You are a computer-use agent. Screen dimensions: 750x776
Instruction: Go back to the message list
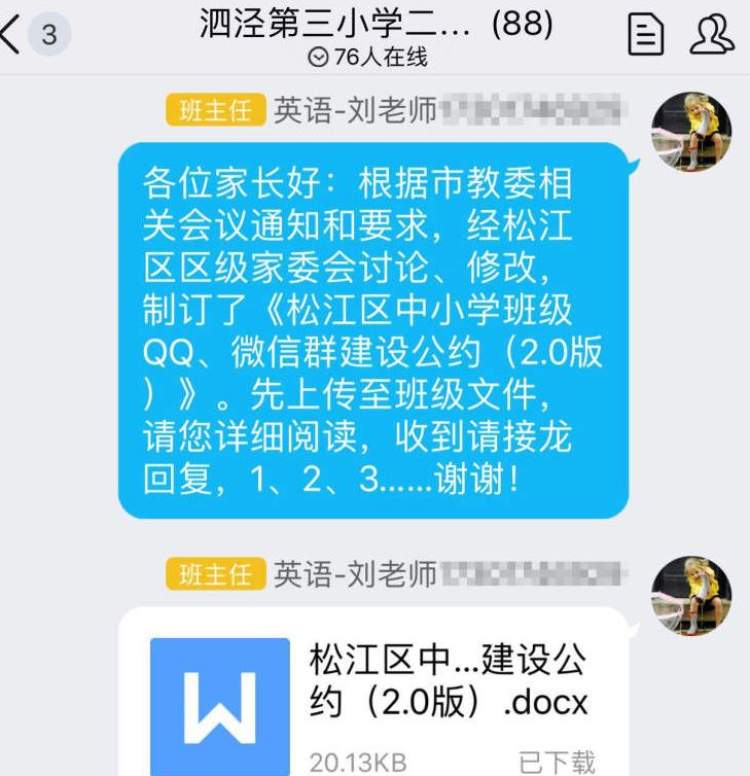[14, 35]
